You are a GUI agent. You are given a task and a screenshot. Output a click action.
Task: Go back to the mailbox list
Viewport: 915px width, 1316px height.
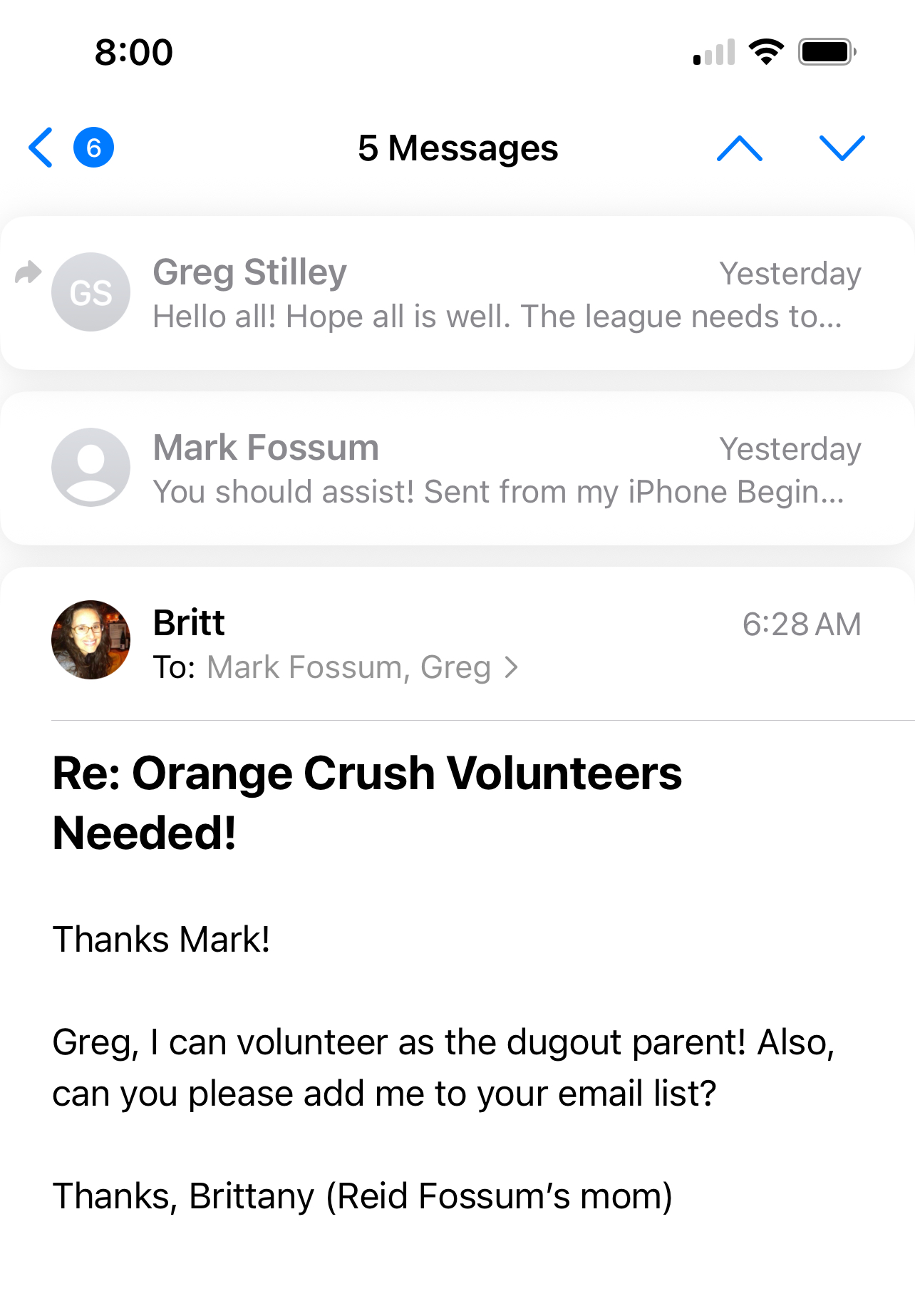[41, 148]
